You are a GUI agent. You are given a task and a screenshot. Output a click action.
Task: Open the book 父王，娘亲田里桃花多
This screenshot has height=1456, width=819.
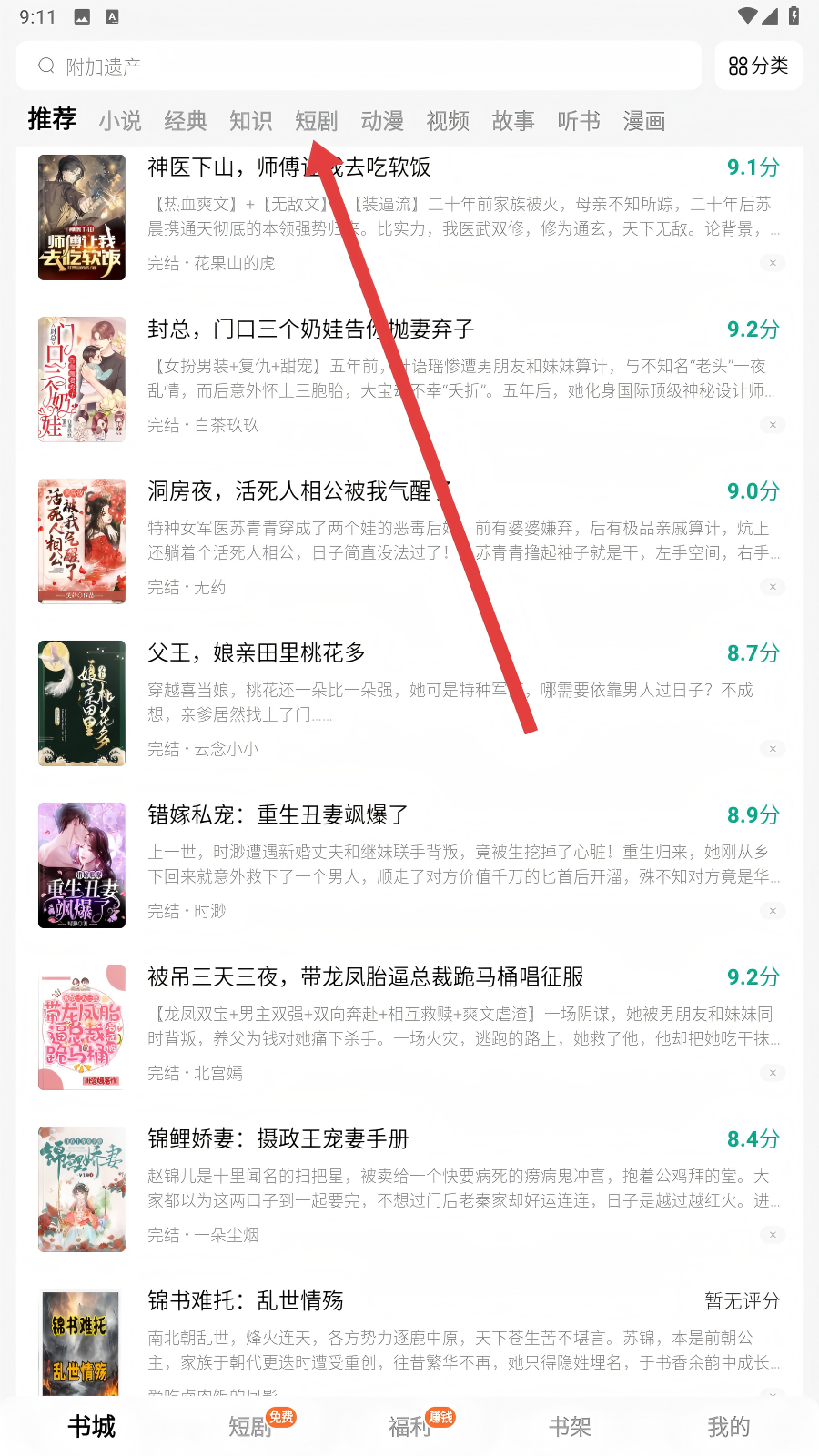pyautogui.click(x=257, y=653)
